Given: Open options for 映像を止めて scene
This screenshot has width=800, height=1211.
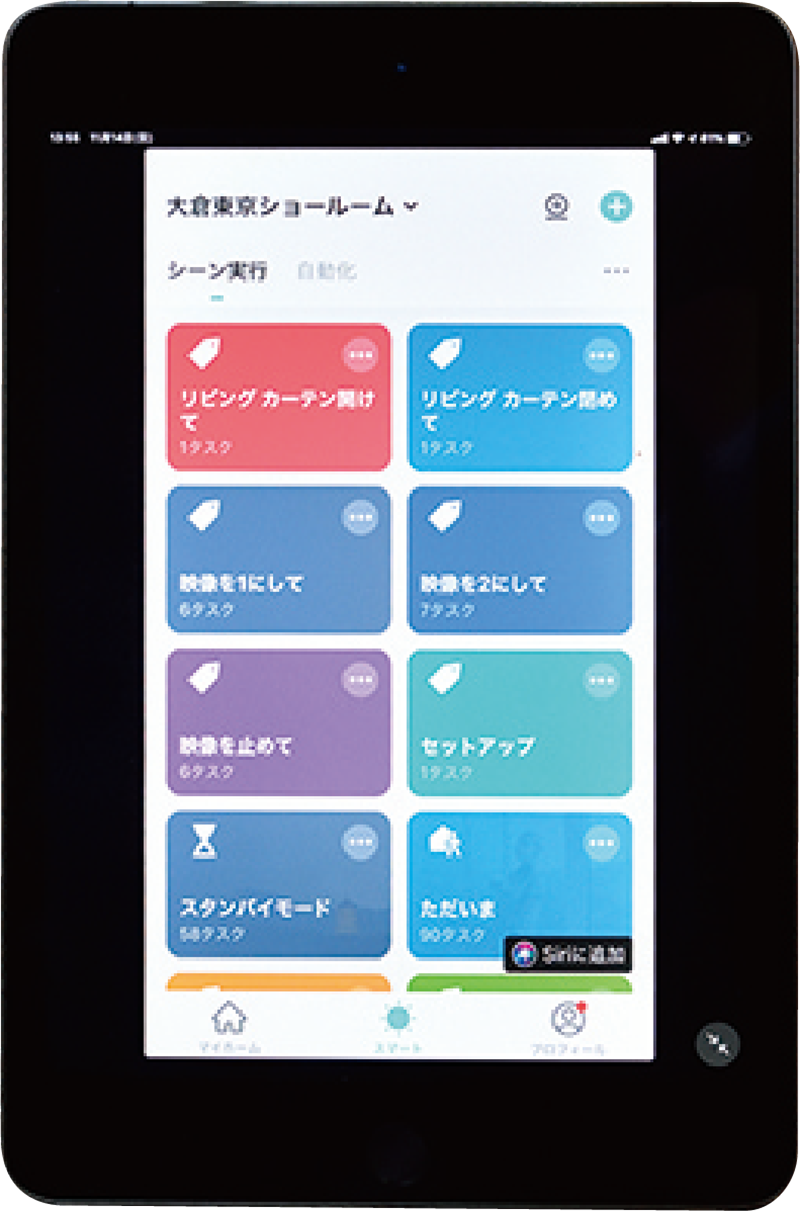Looking at the screenshot, I should point(360,680).
